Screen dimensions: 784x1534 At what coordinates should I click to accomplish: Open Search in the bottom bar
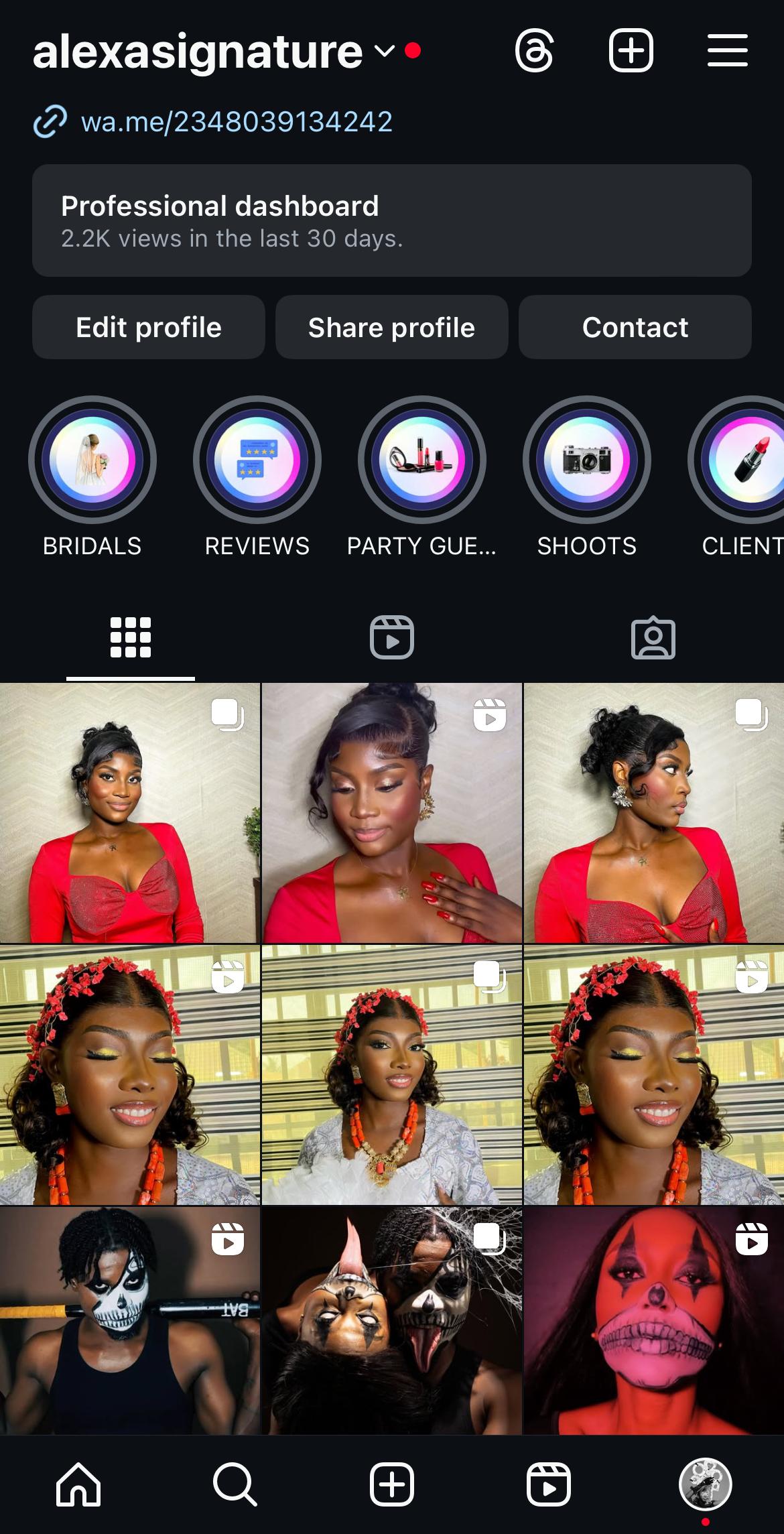point(235,1484)
